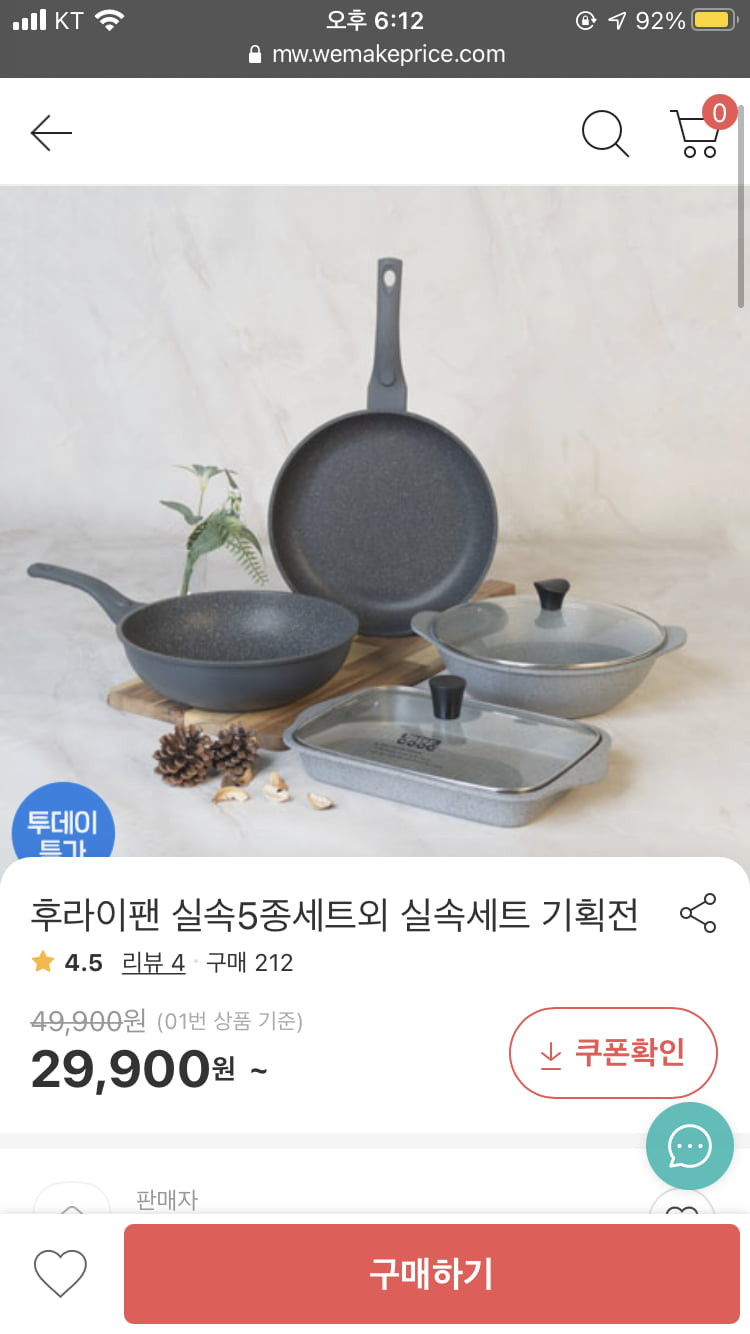Open the shopping cart
Screen dimensions: 750x1334
pyautogui.click(x=697, y=133)
